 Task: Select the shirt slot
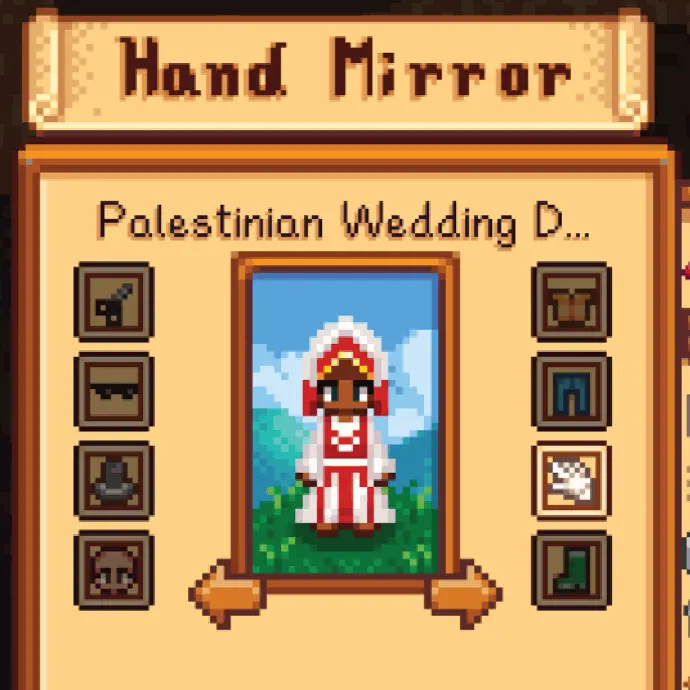[571, 301]
